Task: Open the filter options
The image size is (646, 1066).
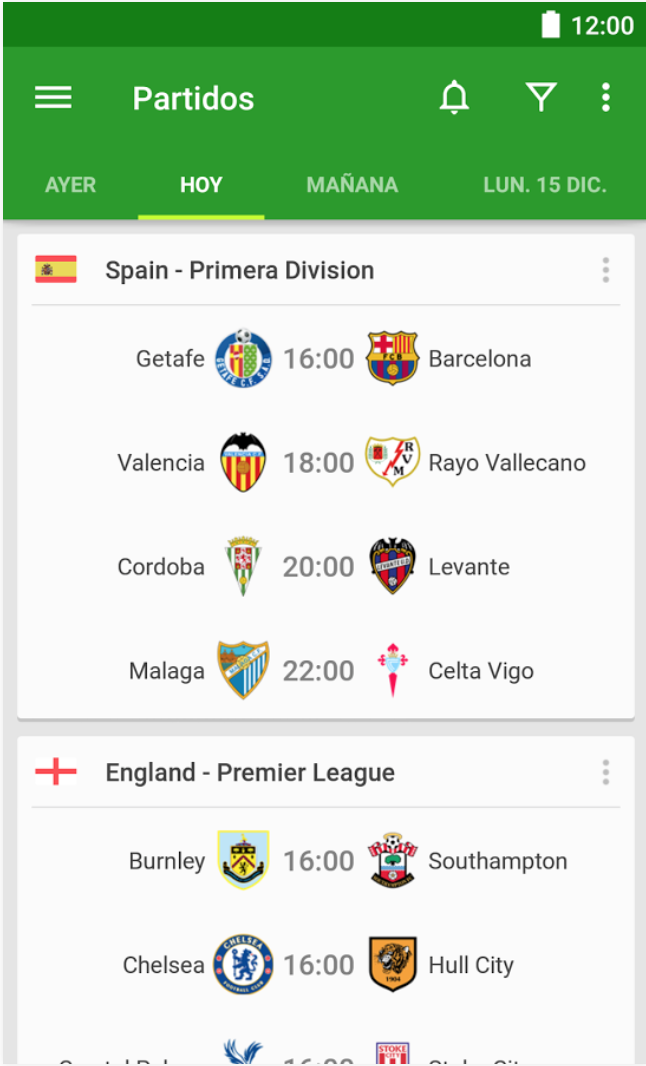Action: pos(541,97)
